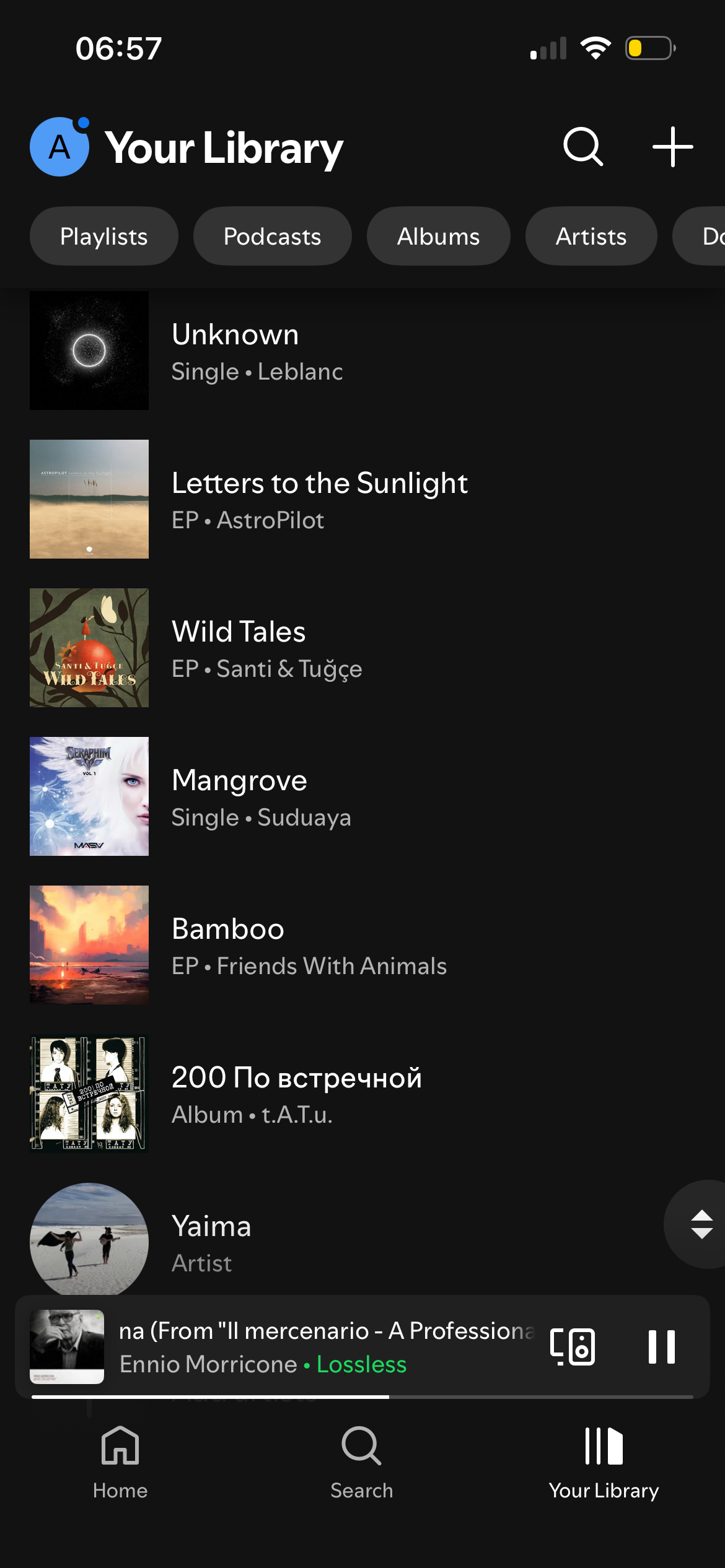Screen dimensions: 725x1568
Task: Search within Your Library
Action: [x=582, y=147]
